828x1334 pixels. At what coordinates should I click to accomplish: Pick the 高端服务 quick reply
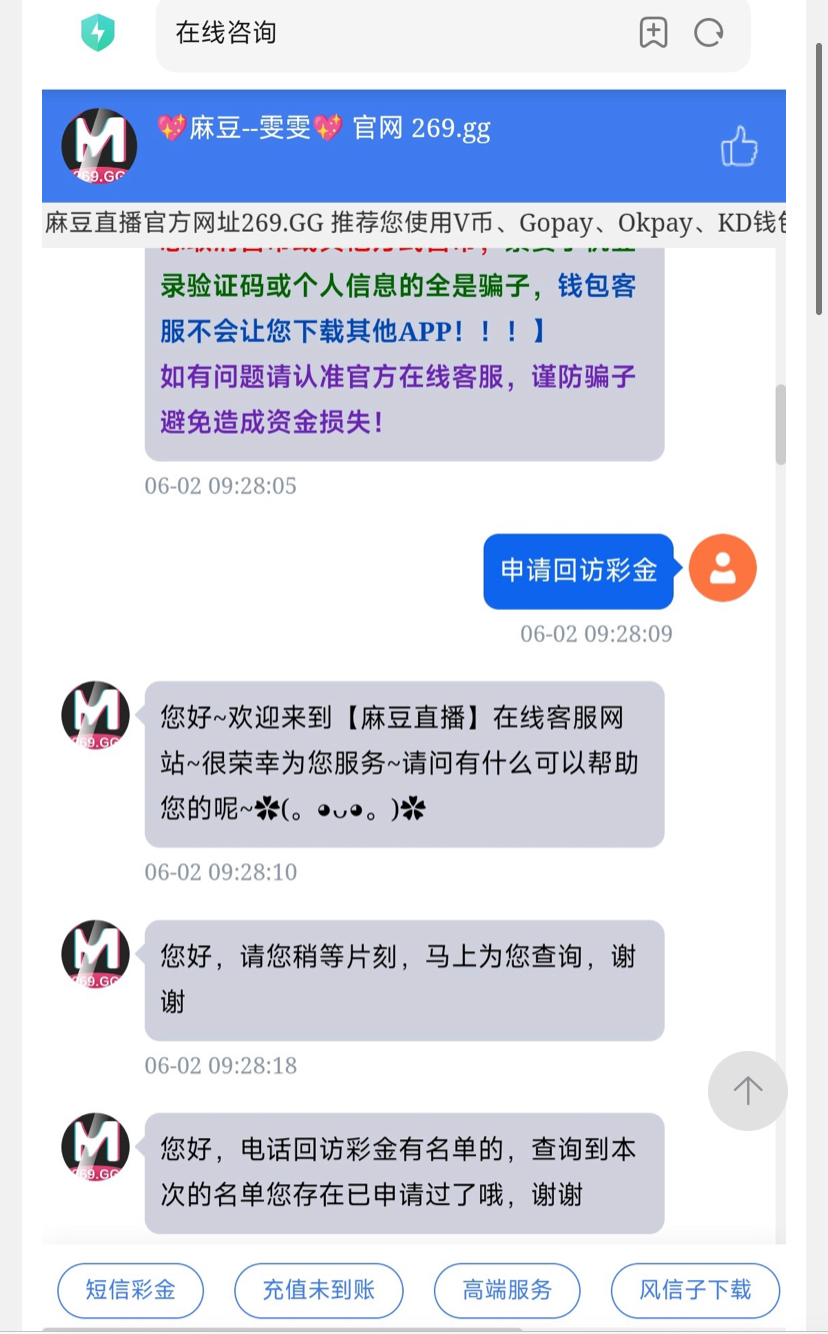[507, 1290]
